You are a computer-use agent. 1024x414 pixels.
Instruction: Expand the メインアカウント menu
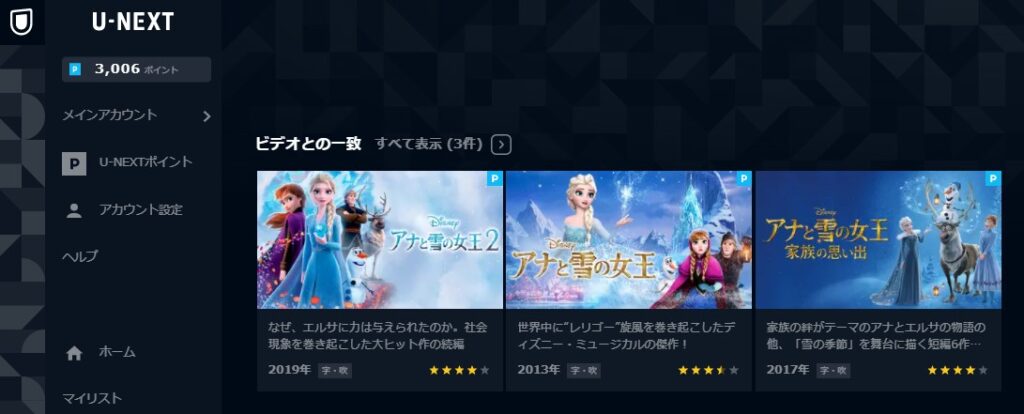136,115
